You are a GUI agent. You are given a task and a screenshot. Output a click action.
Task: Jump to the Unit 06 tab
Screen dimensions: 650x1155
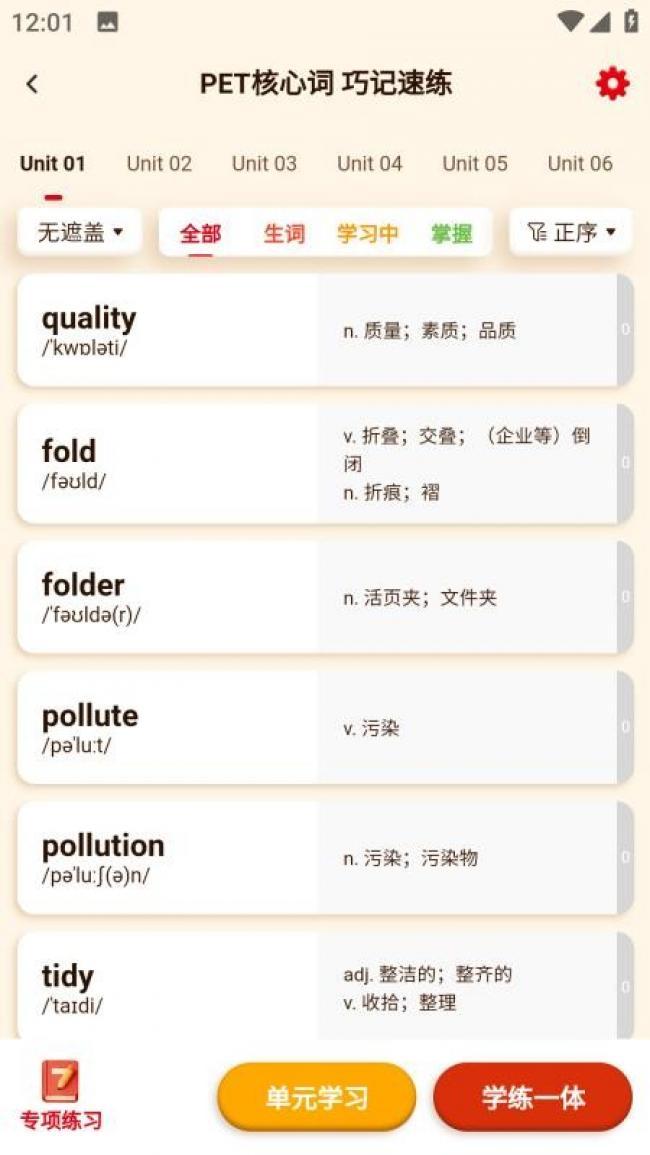click(x=580, y=164)
